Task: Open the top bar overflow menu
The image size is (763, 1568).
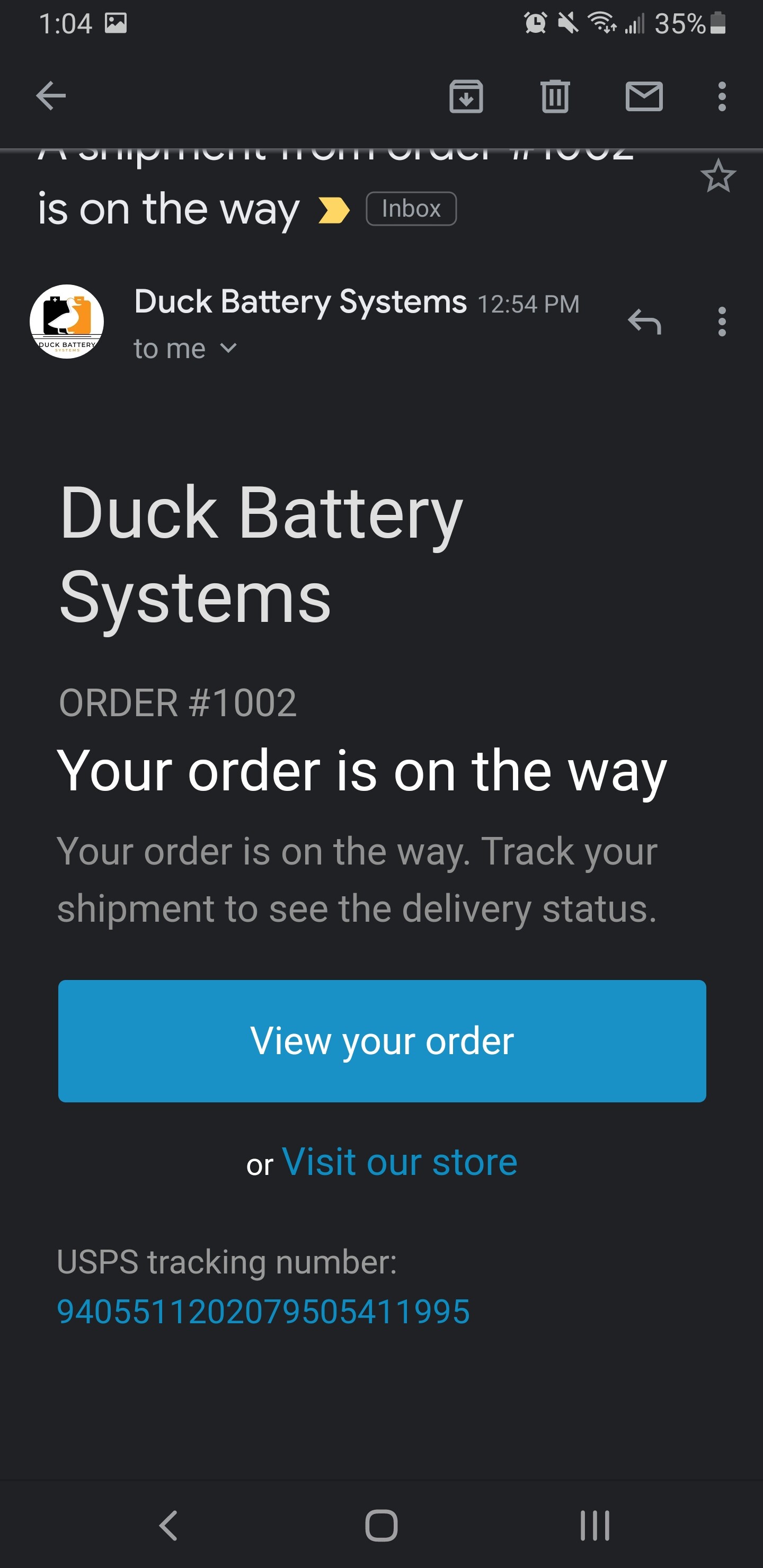Action: (722, 96)
